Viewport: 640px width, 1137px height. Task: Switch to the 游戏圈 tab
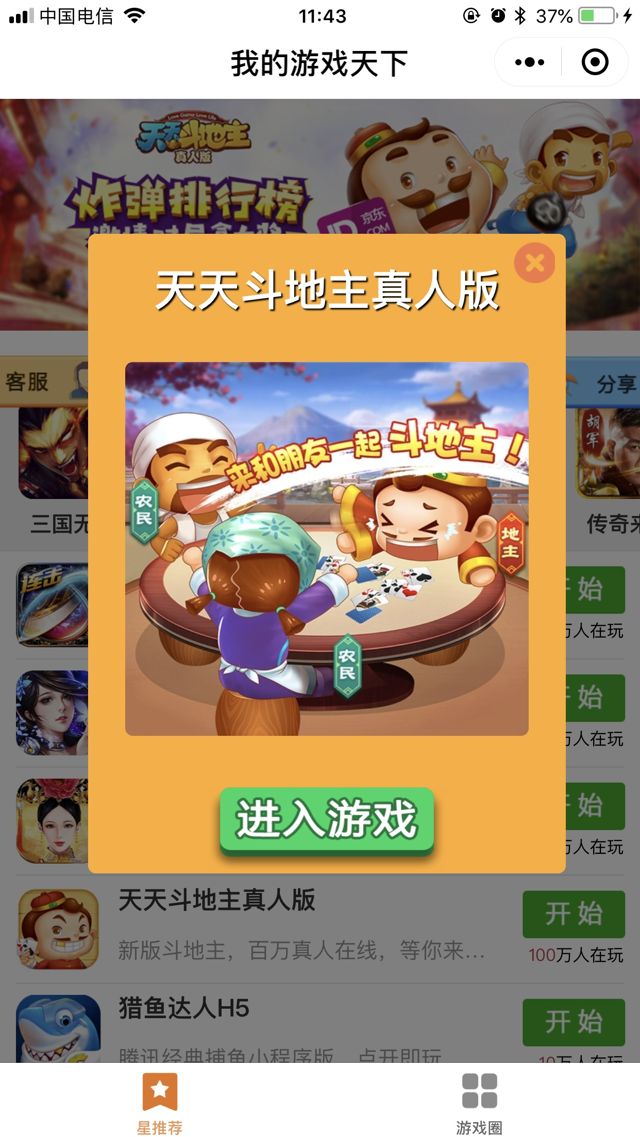pos(479,1103)
